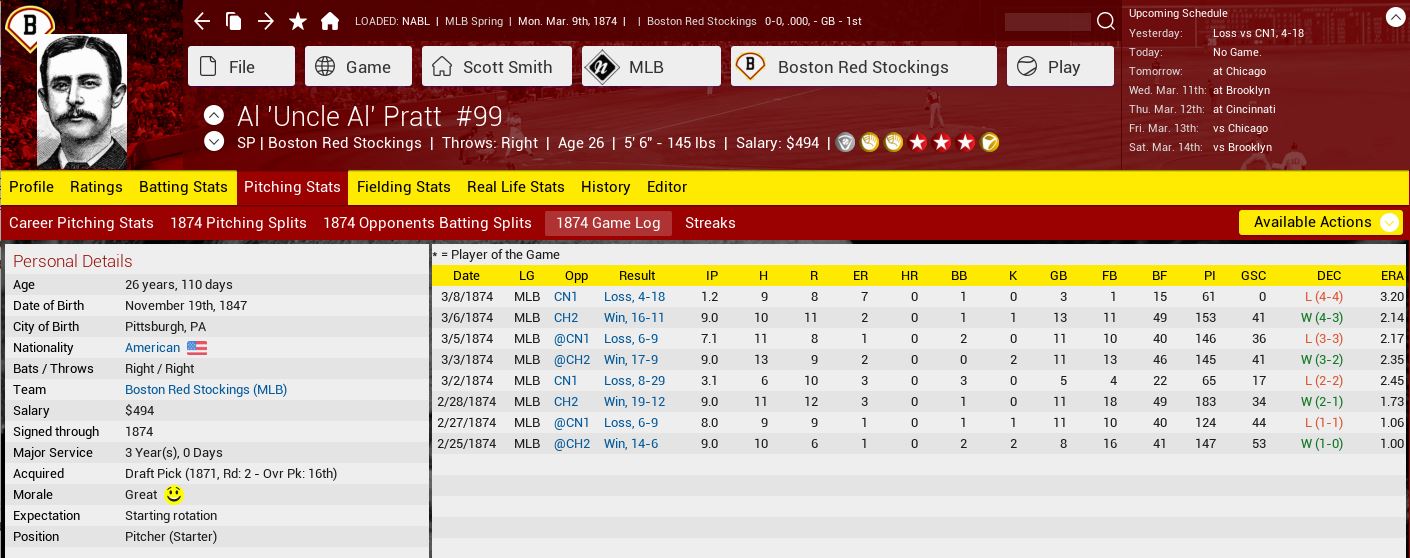Open the File menu

(241, 66)
